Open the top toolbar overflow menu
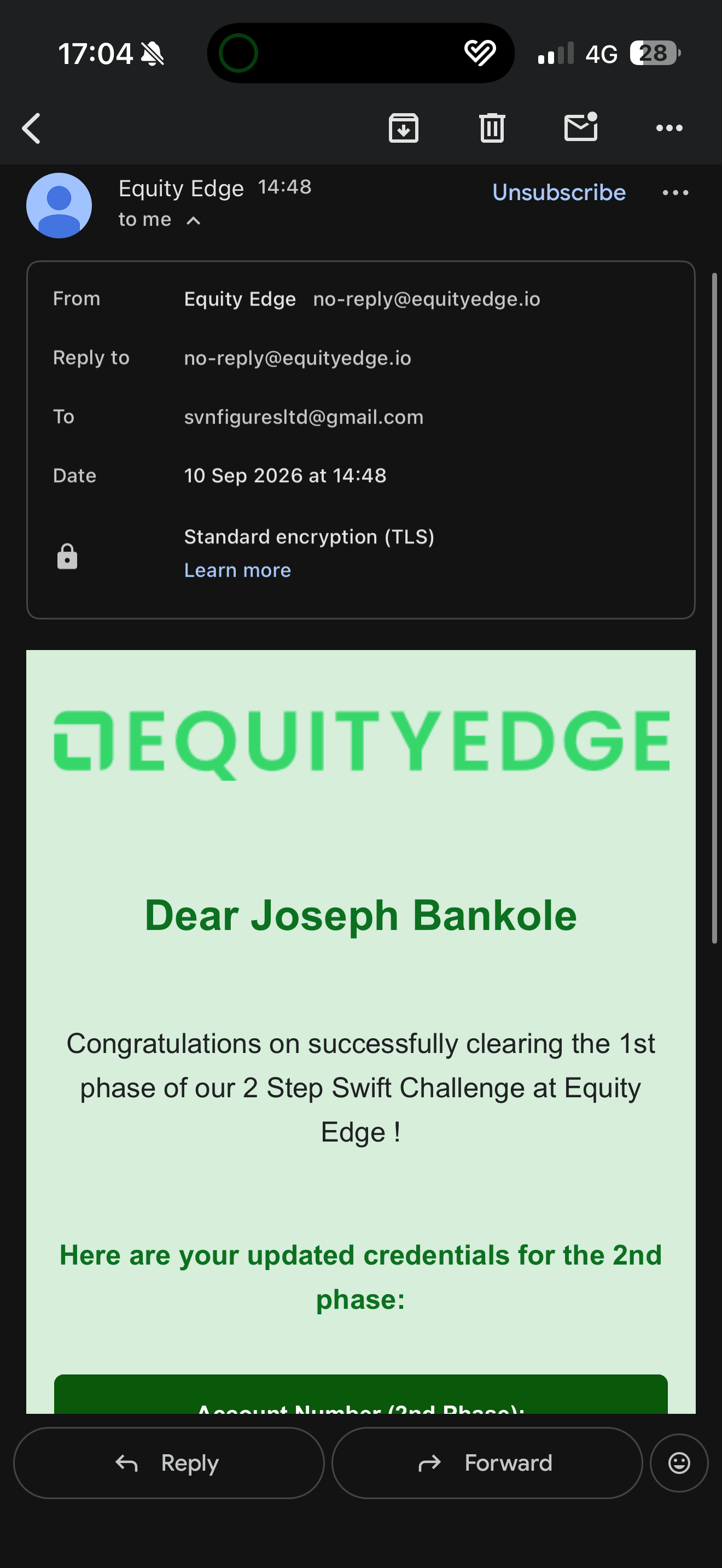722x1568 pixels. tap(669, 128)
